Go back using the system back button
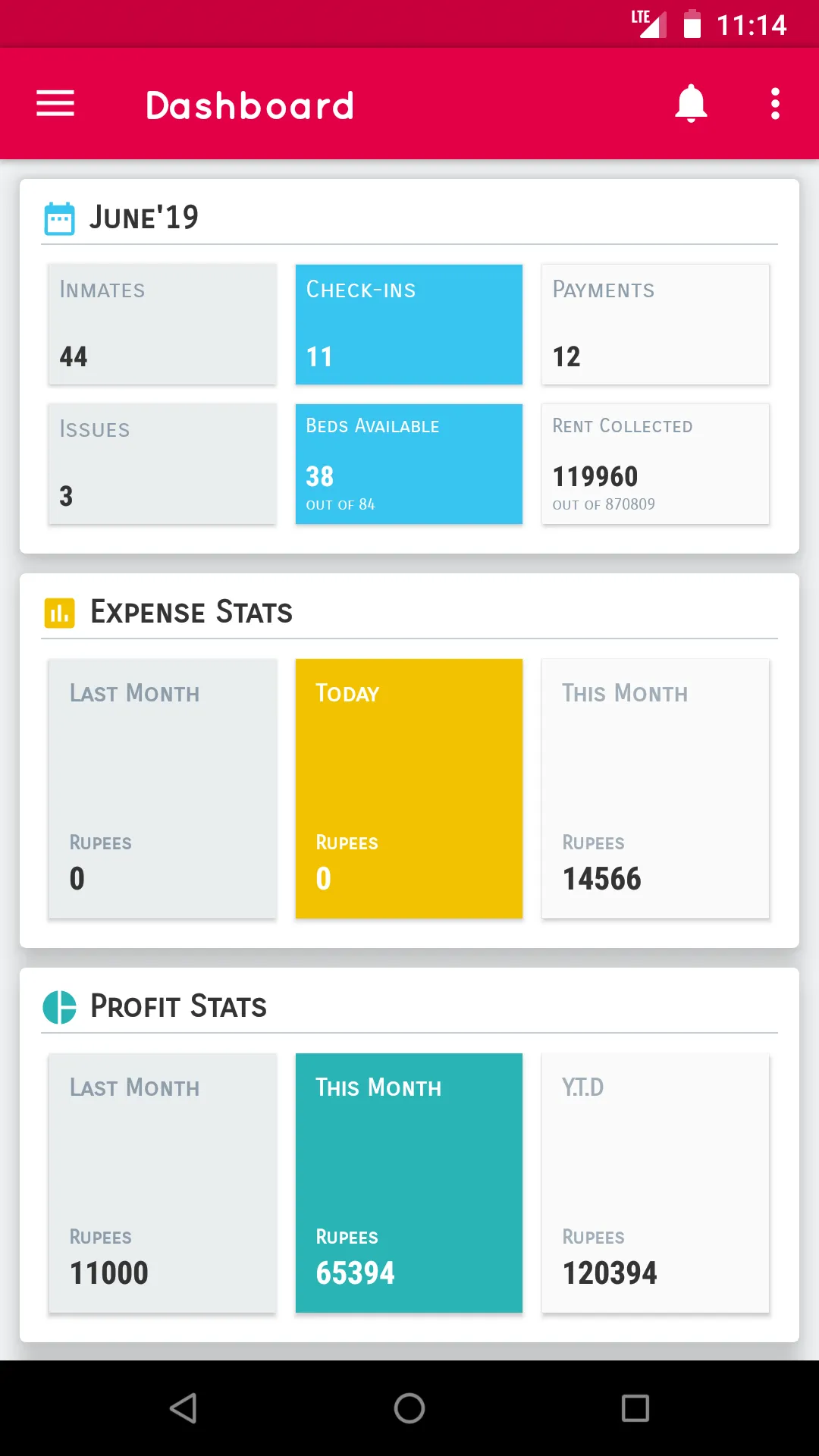The height and width of the screenshot is (1456, 819). click(184, 1408)
